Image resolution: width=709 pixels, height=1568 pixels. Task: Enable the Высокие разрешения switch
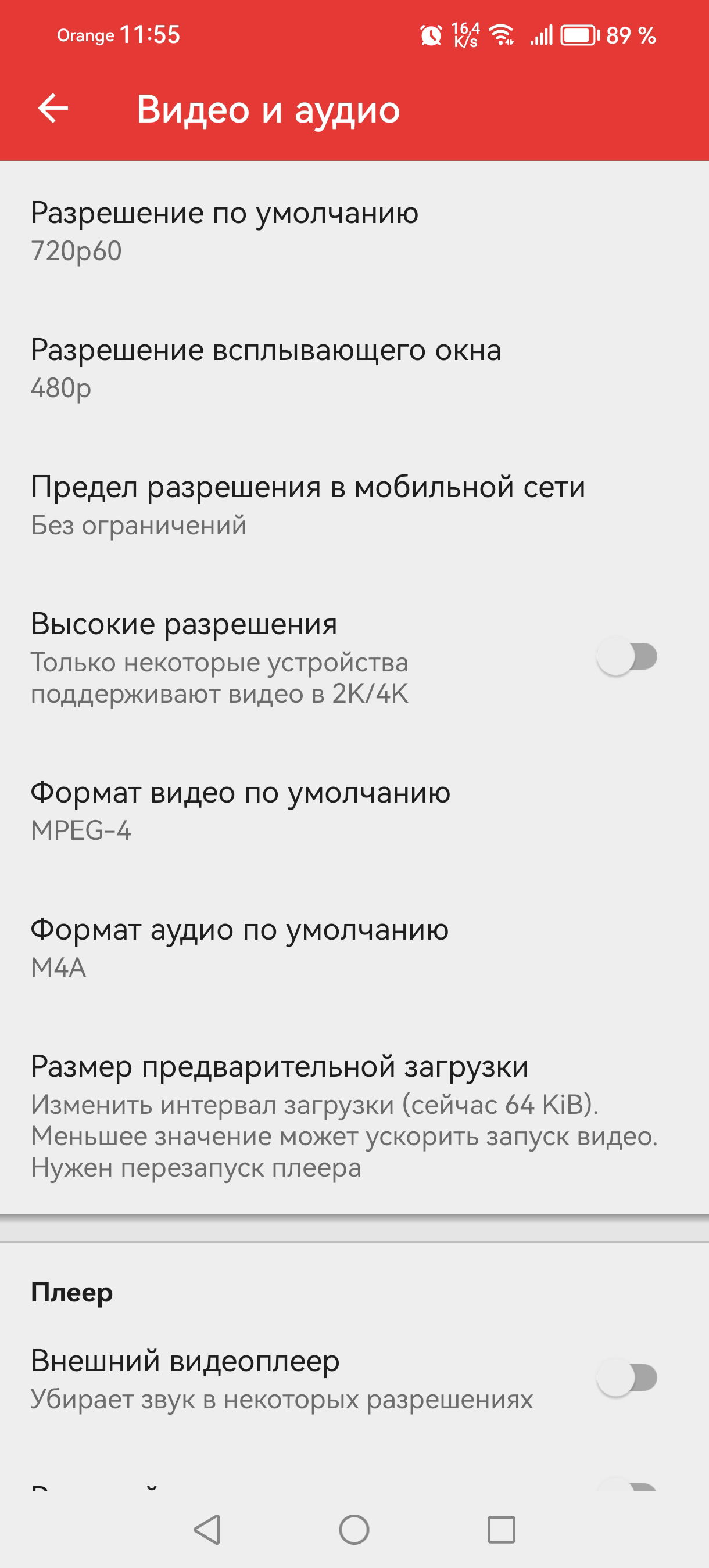(627, 657)
